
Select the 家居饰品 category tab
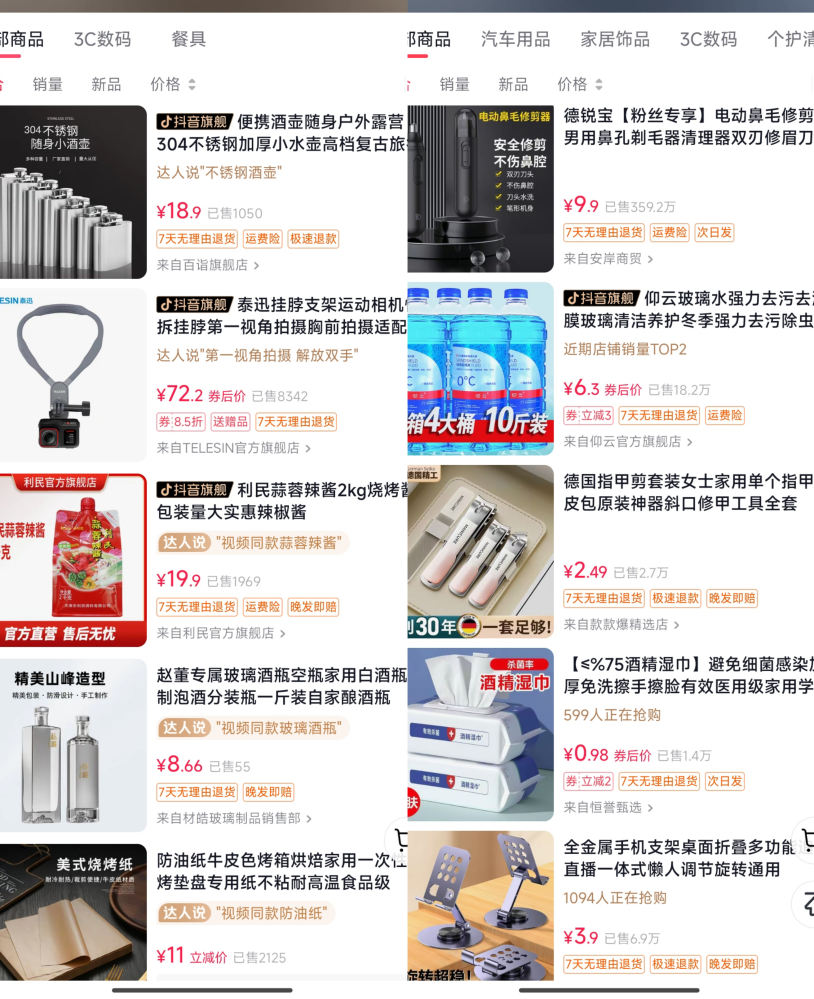point(615,40)
